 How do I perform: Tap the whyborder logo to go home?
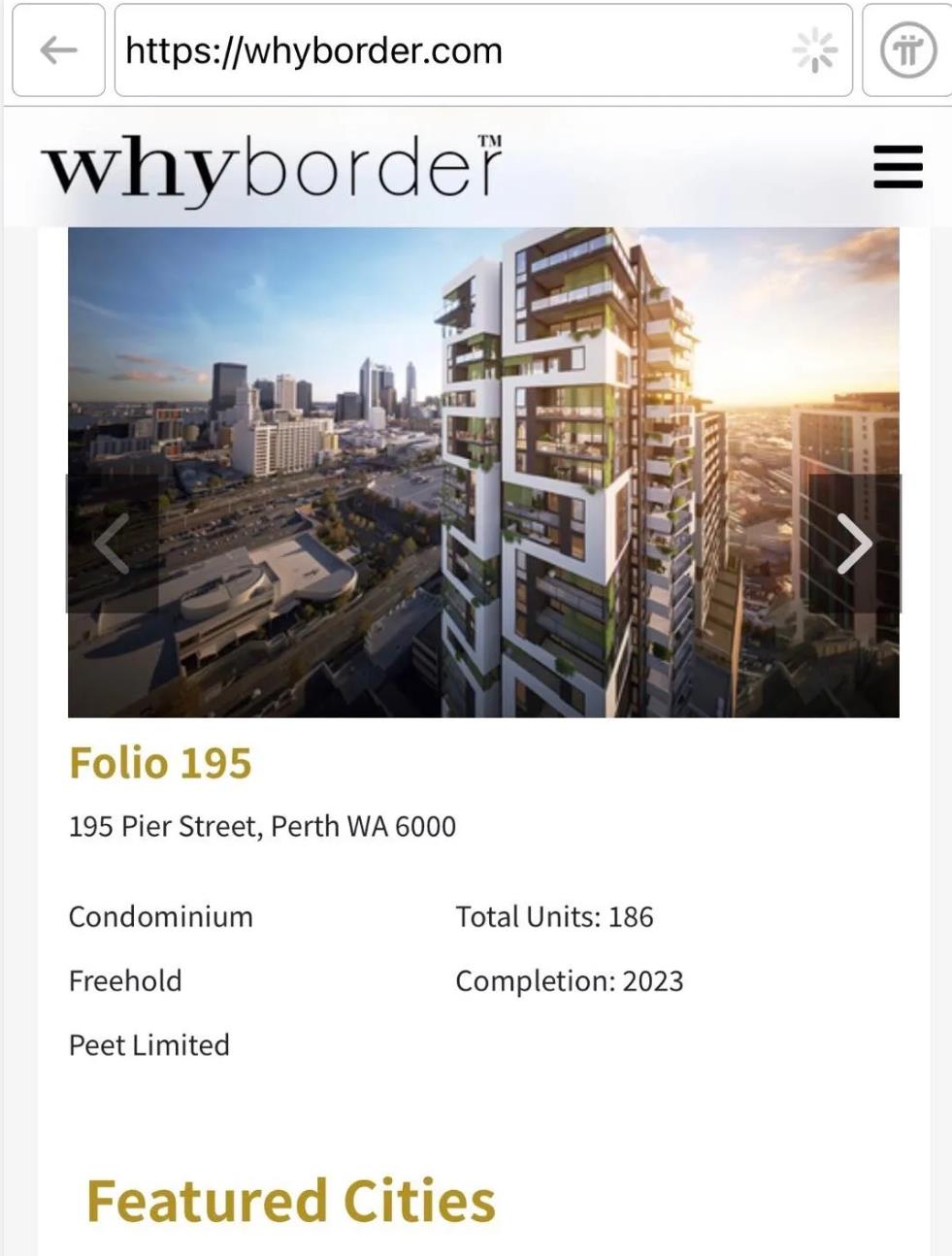[x=272, y=168]
